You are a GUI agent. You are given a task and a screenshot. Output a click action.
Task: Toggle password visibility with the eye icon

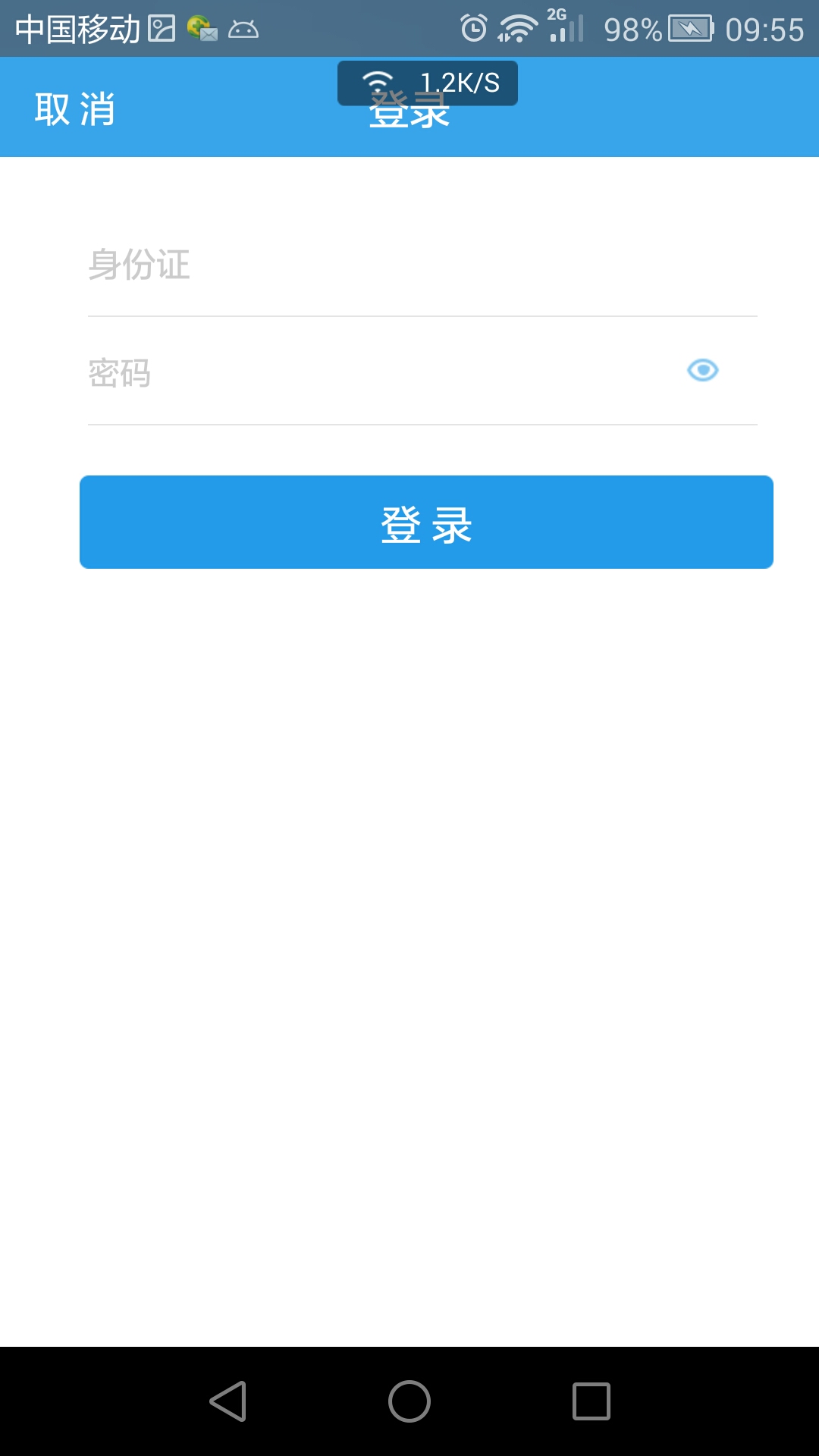click(701, 371)
